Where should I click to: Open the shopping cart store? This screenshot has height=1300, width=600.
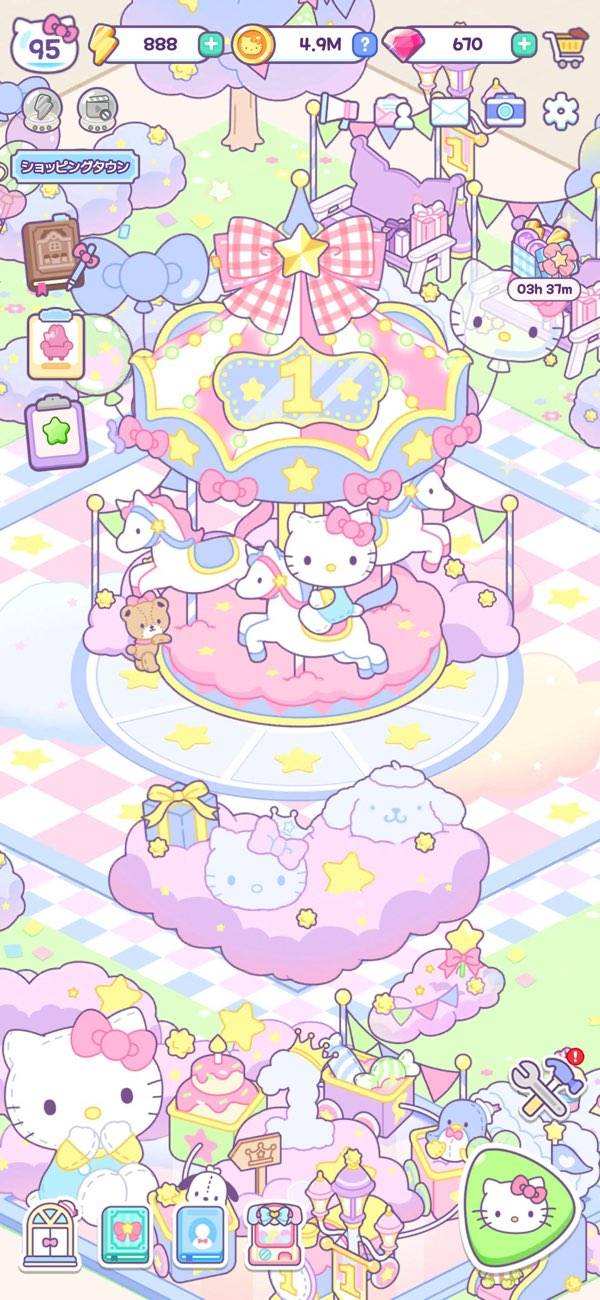pyautogui.click(x=566, y=46)
